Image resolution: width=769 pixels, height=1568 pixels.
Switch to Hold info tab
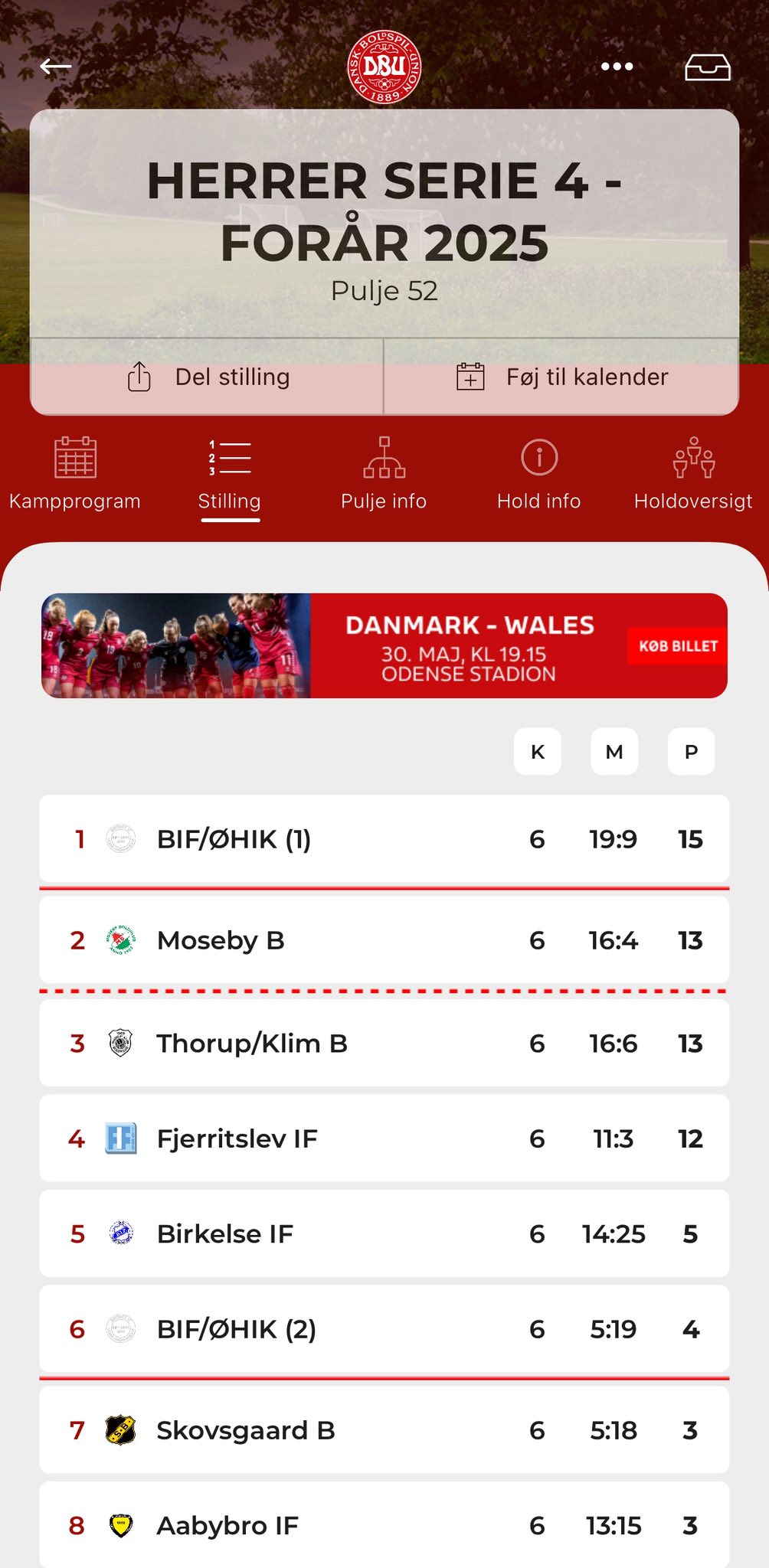[538, 474]
